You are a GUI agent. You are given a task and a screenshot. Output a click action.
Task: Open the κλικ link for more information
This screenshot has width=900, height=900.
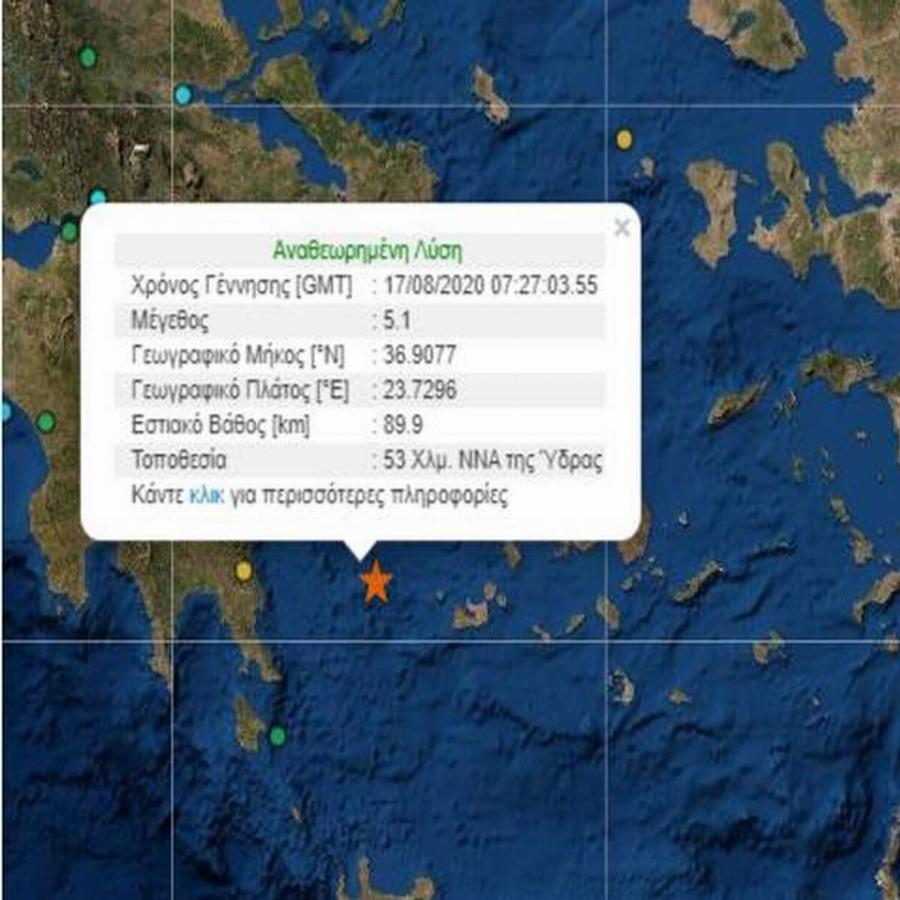click(207, 496)
